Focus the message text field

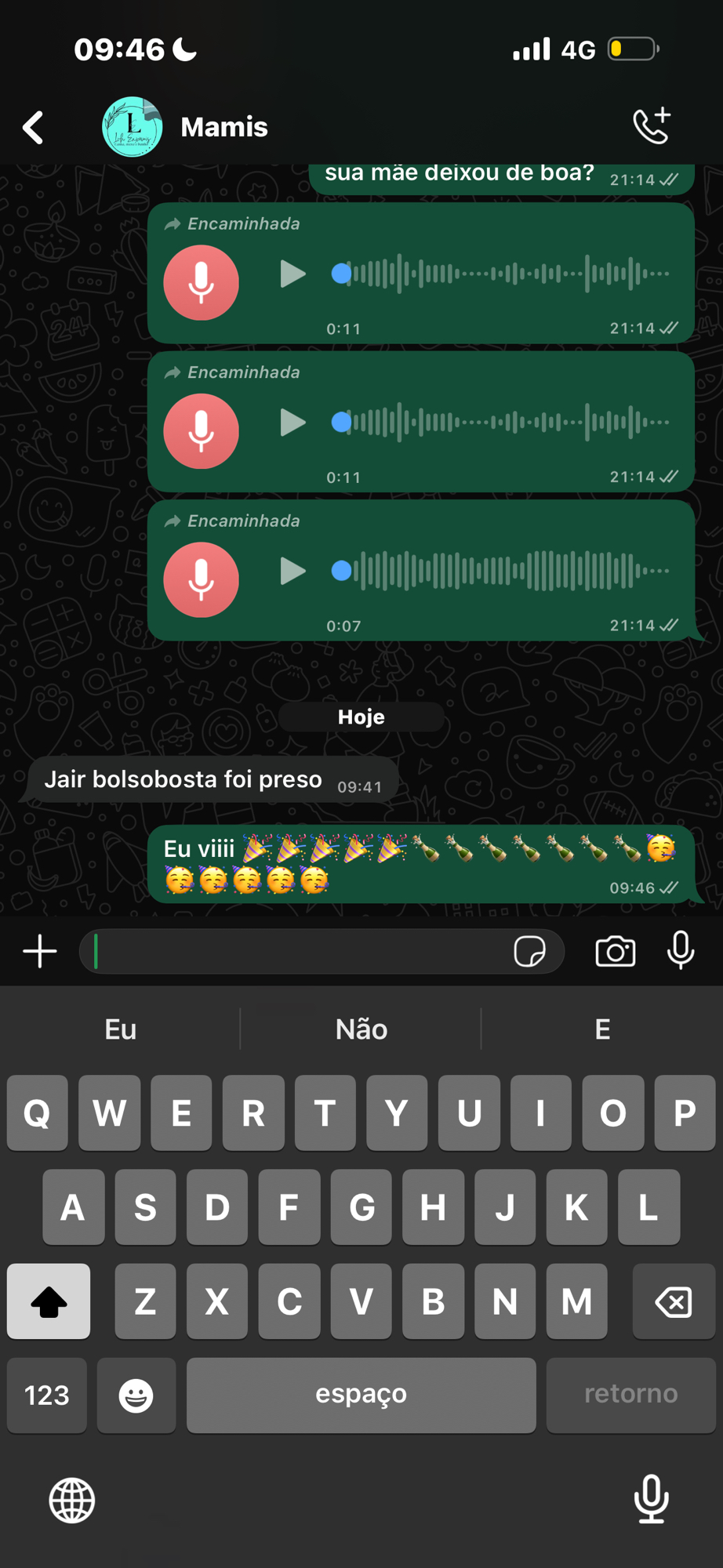pyautogui.click(x=298, y=952)
